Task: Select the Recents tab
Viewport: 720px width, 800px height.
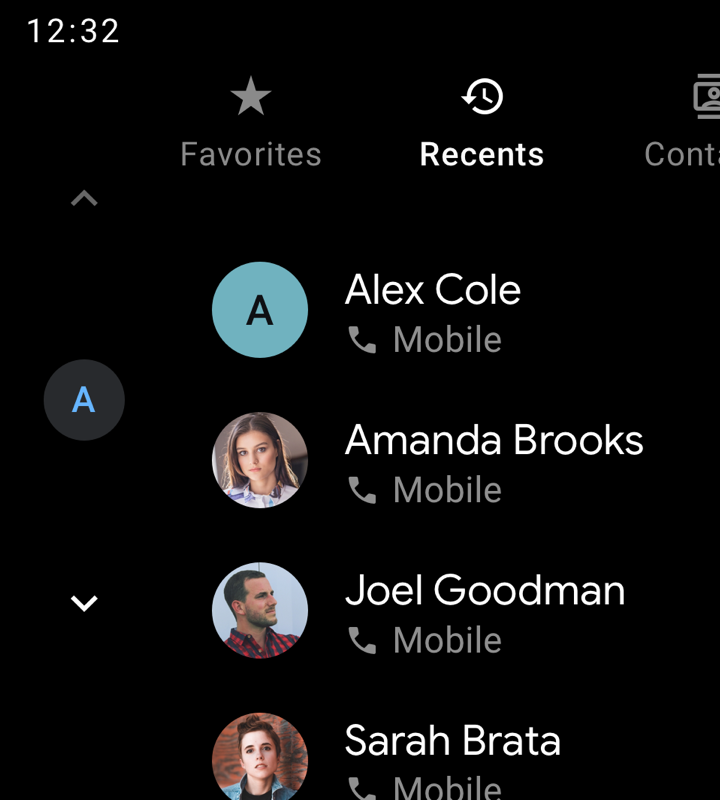Action: point(482,125)
